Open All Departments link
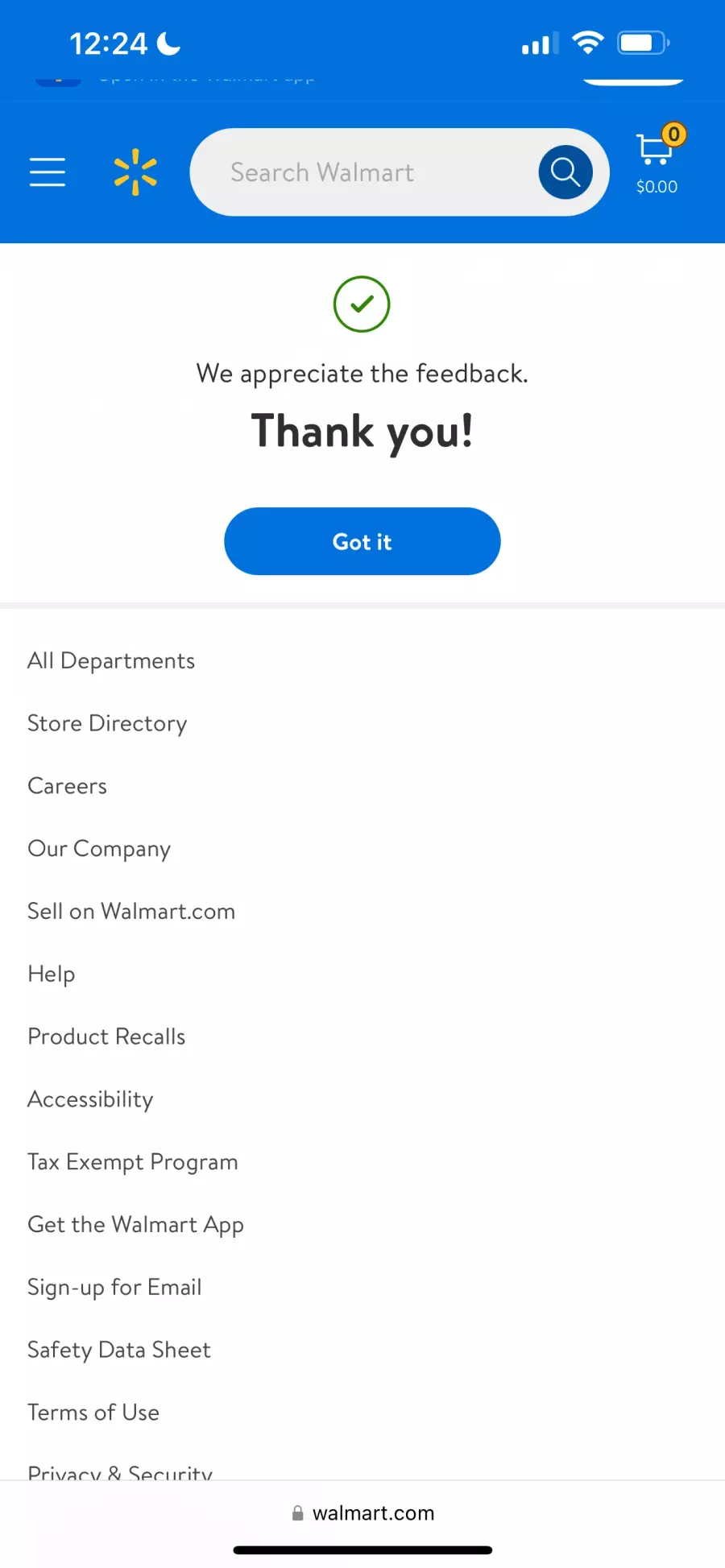This screenshot has width=725, height=1568. coord(111,661)
